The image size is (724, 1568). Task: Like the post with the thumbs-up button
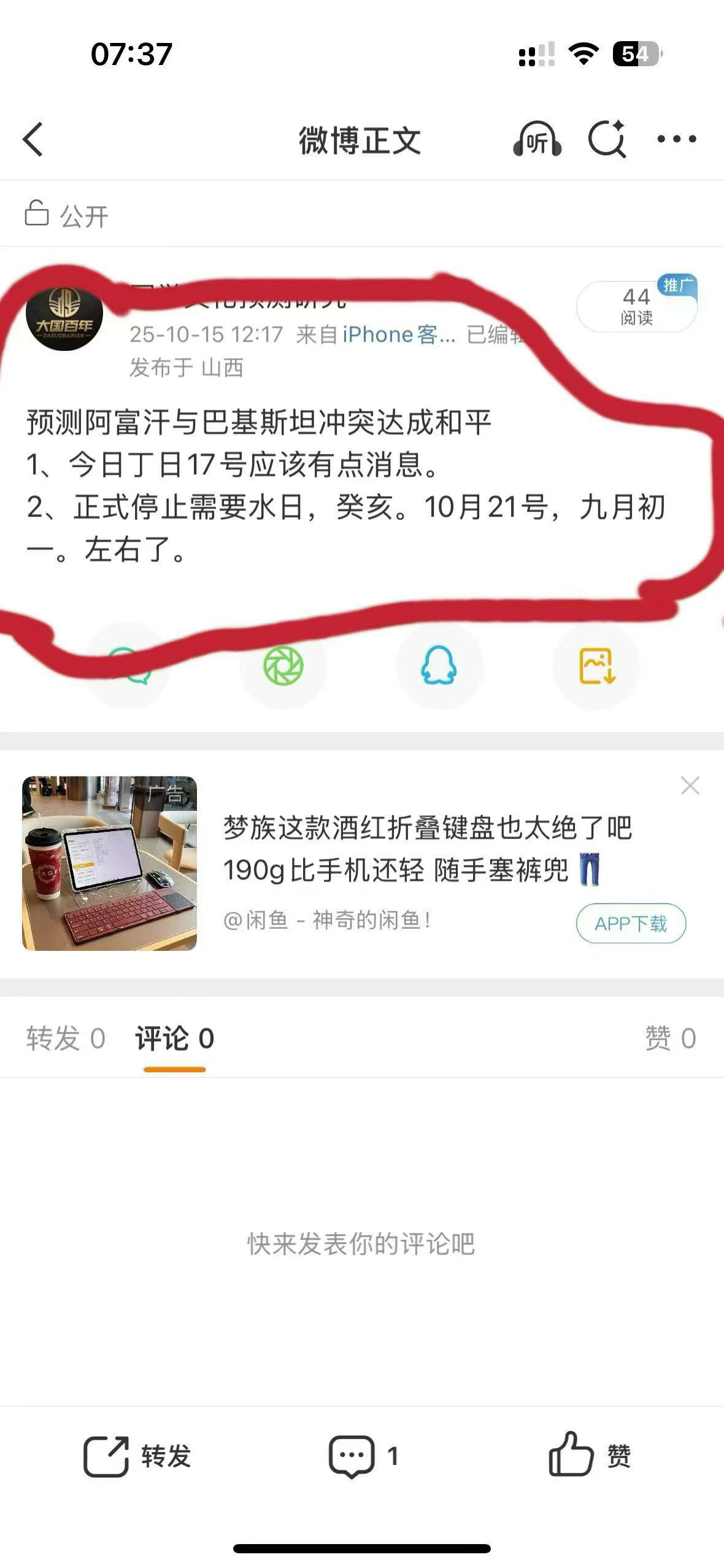pos(589,1455)
